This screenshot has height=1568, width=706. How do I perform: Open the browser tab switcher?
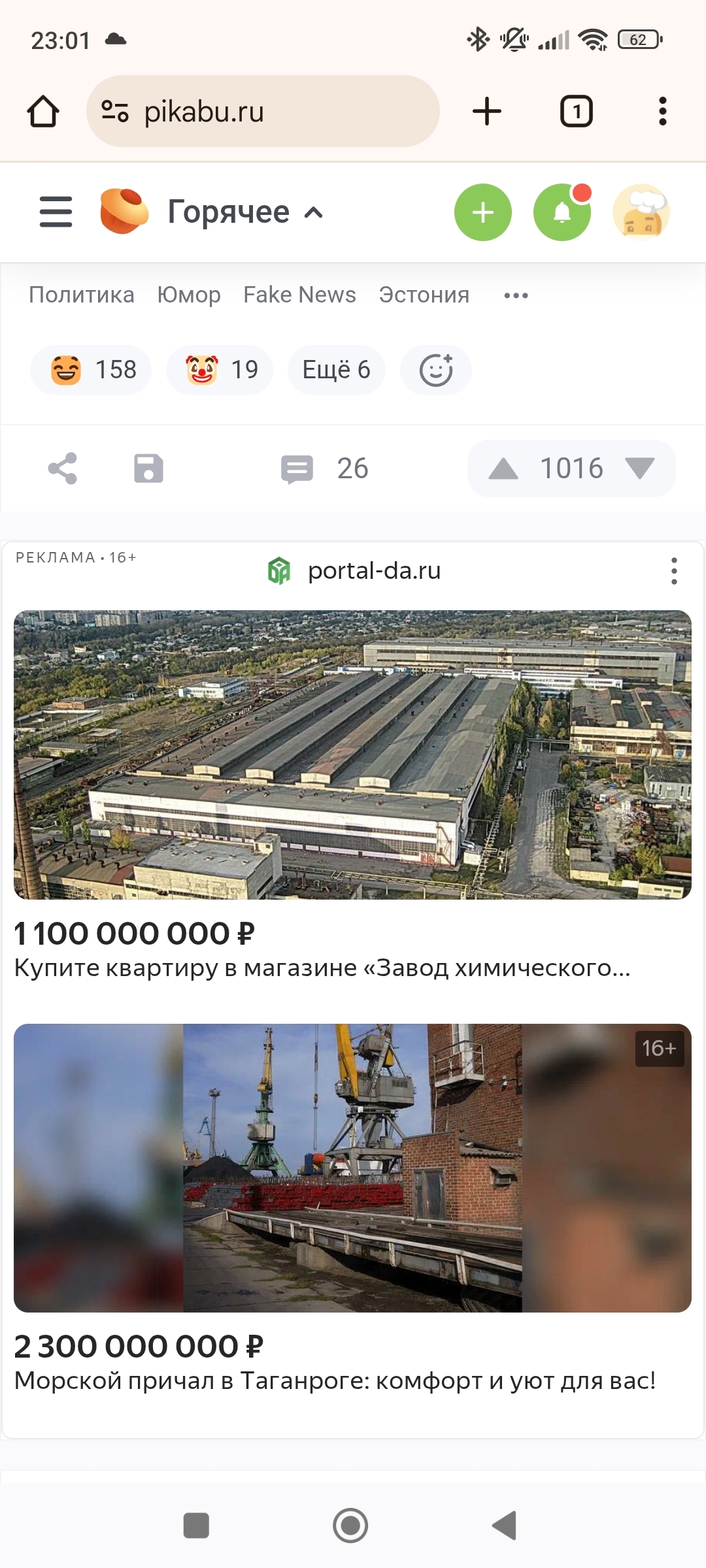pos(576,111)
